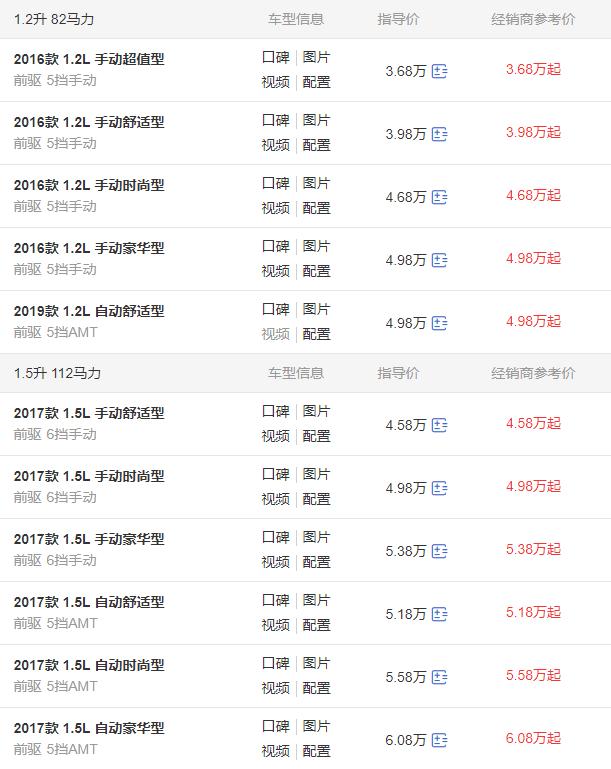This screenshot has width=611, height=769.
Task: Open the 2017款 1.5L 自动豪华型 model
Action: click(x=89, y=728)
